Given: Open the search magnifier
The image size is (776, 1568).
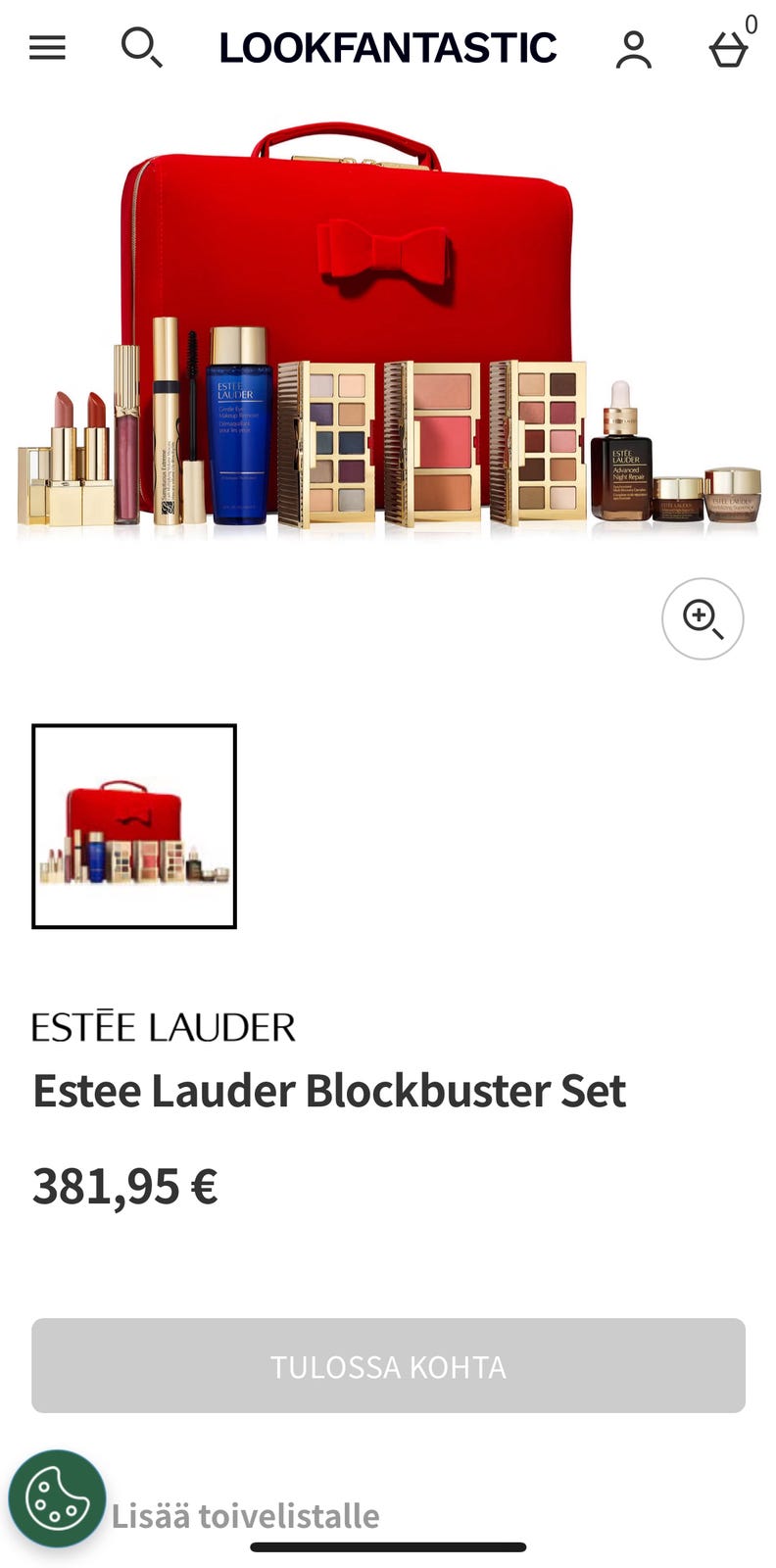Looking at the screenshot, I should click(x=141, y=47).
